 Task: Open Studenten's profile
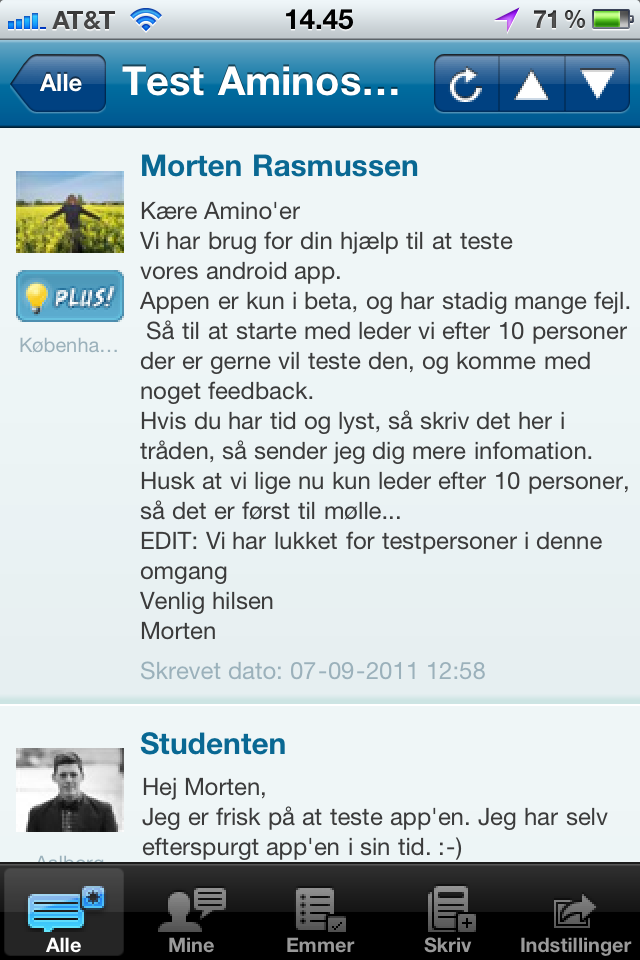[x=213, y=744]
